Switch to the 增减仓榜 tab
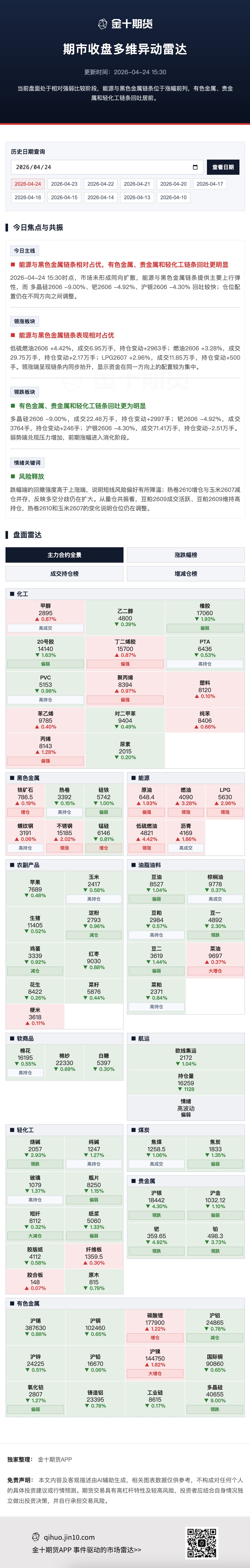 [x=185, y=573]
